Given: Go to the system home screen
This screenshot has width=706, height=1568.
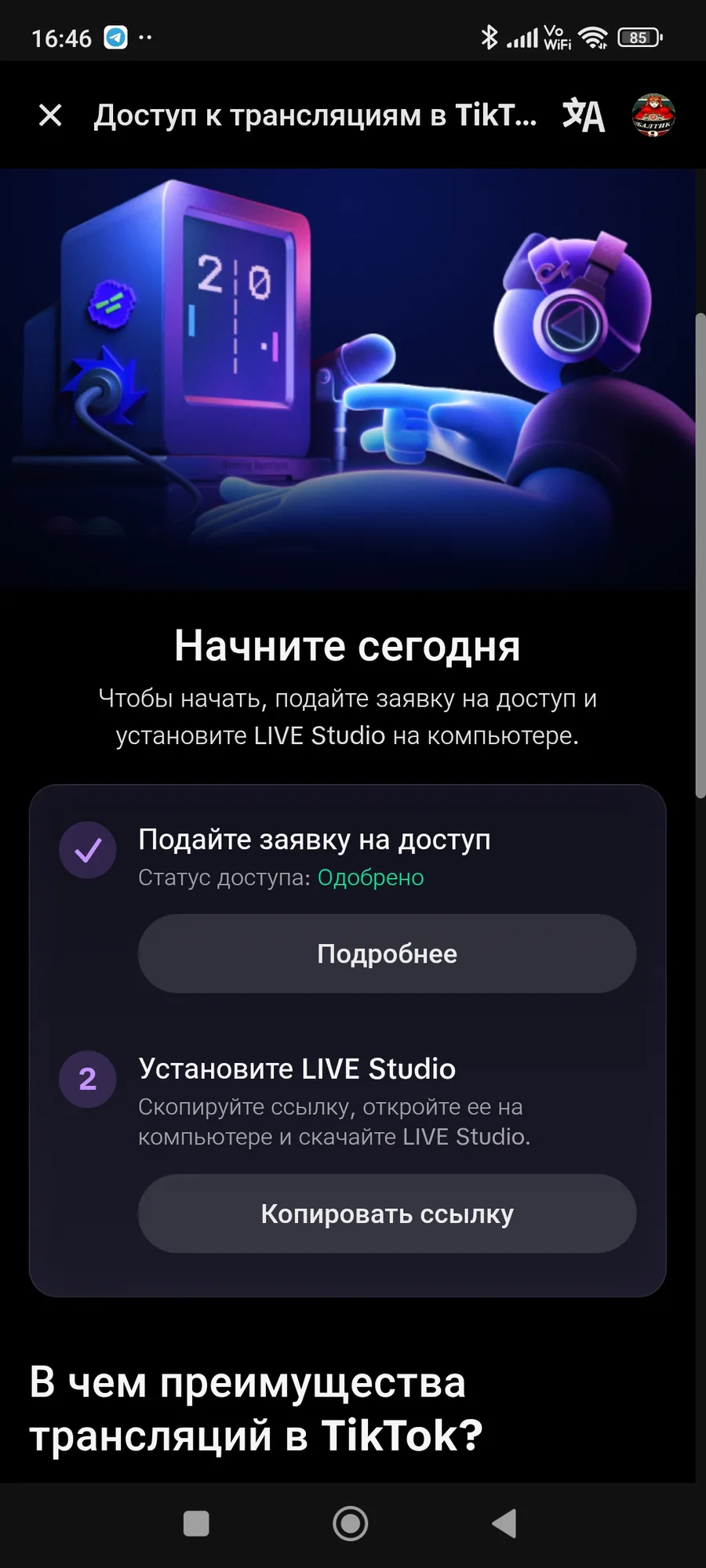Looking at the screenshot, I should (351, 1523).
